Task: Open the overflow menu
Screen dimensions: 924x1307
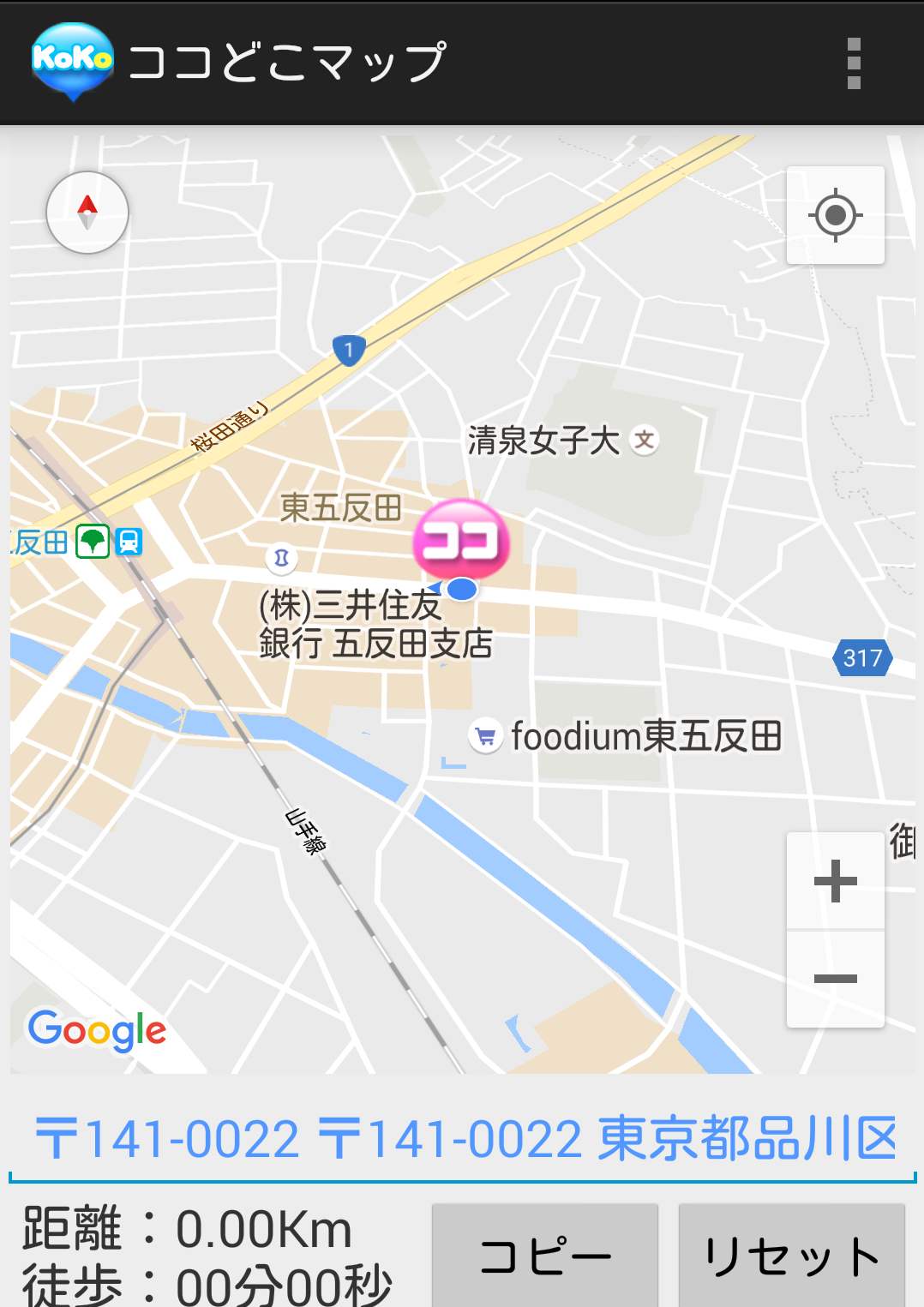Action: pyautogui.click(x=853, y=63)
